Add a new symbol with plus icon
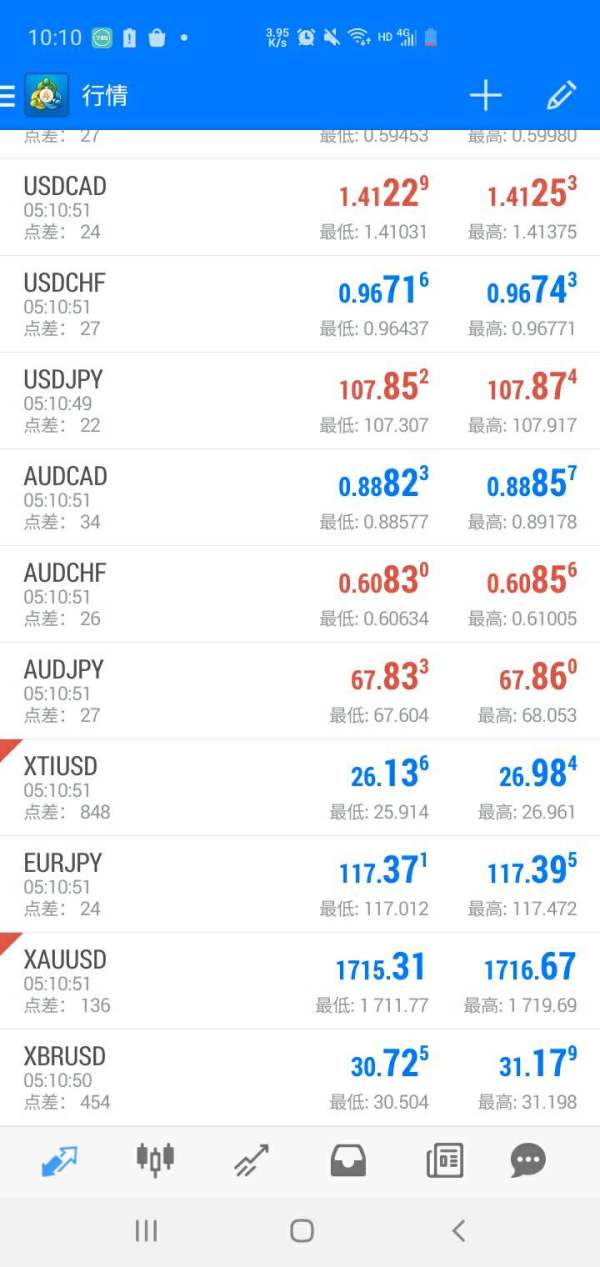The width and height of the screenshot is (600, 1267). pyautogui.click(x=485, y=96)
